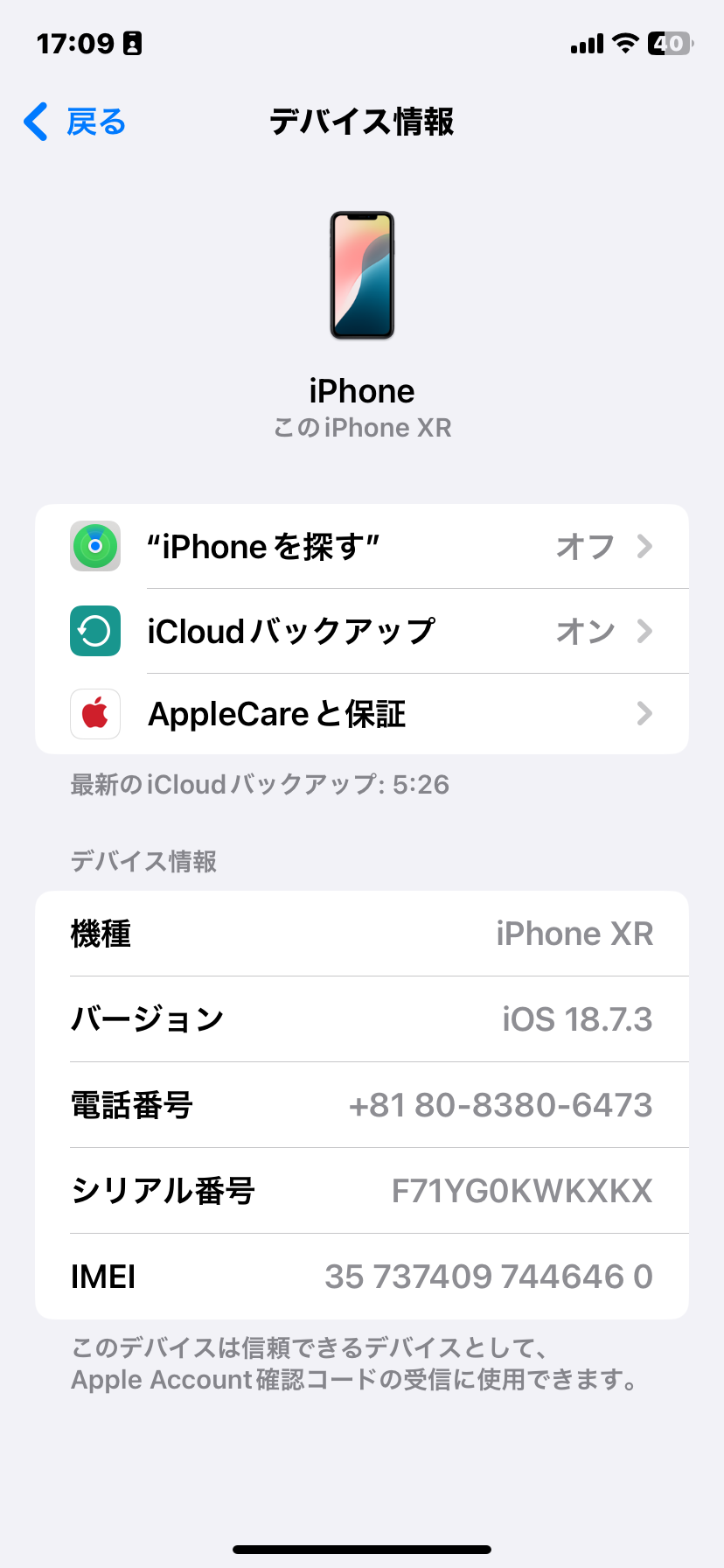This screenshot has width=724, height=1568.
Task: Go back using the 戻る button
Action: tap(75, 122)
